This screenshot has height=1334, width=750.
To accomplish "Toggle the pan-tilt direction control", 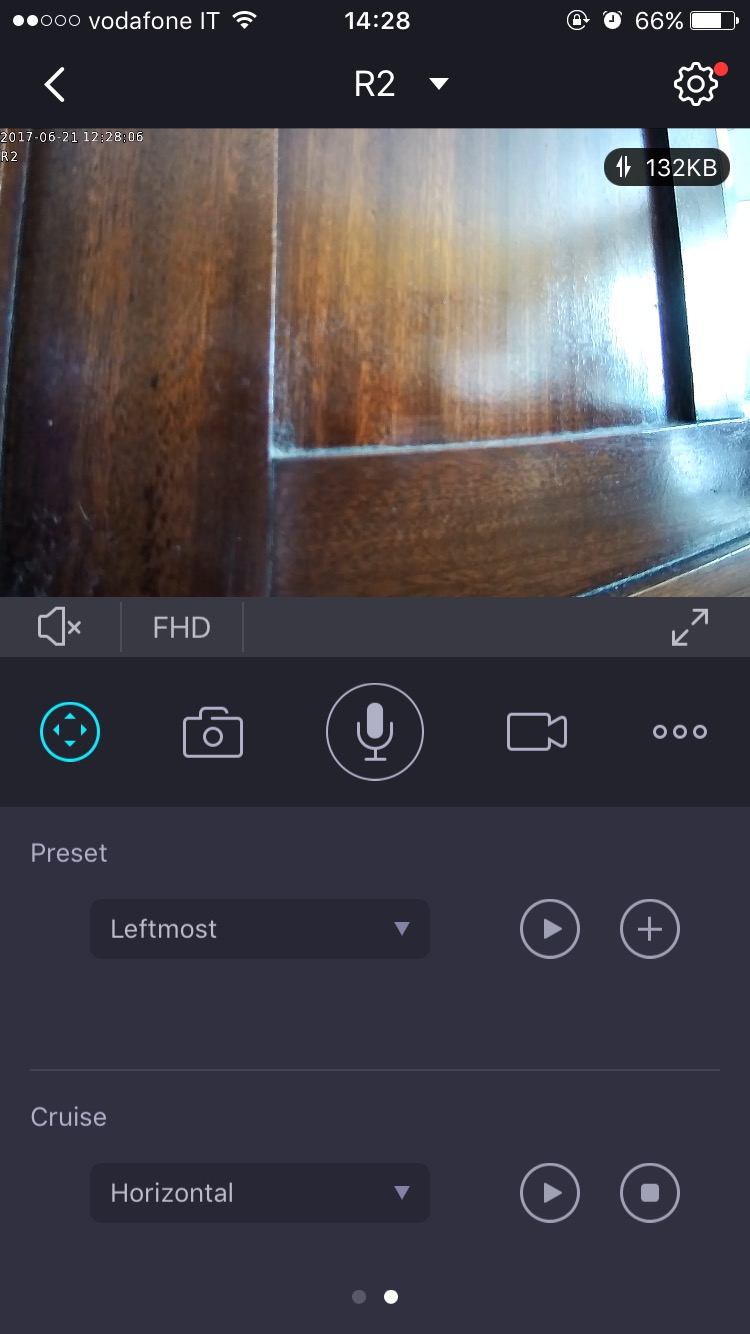I will 70,732.
